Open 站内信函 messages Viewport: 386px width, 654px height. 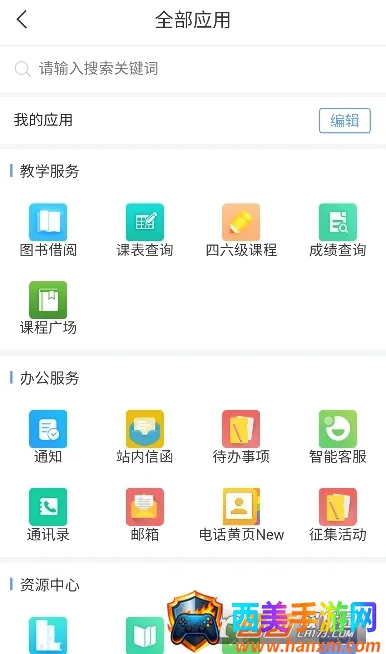coord(144,437)
